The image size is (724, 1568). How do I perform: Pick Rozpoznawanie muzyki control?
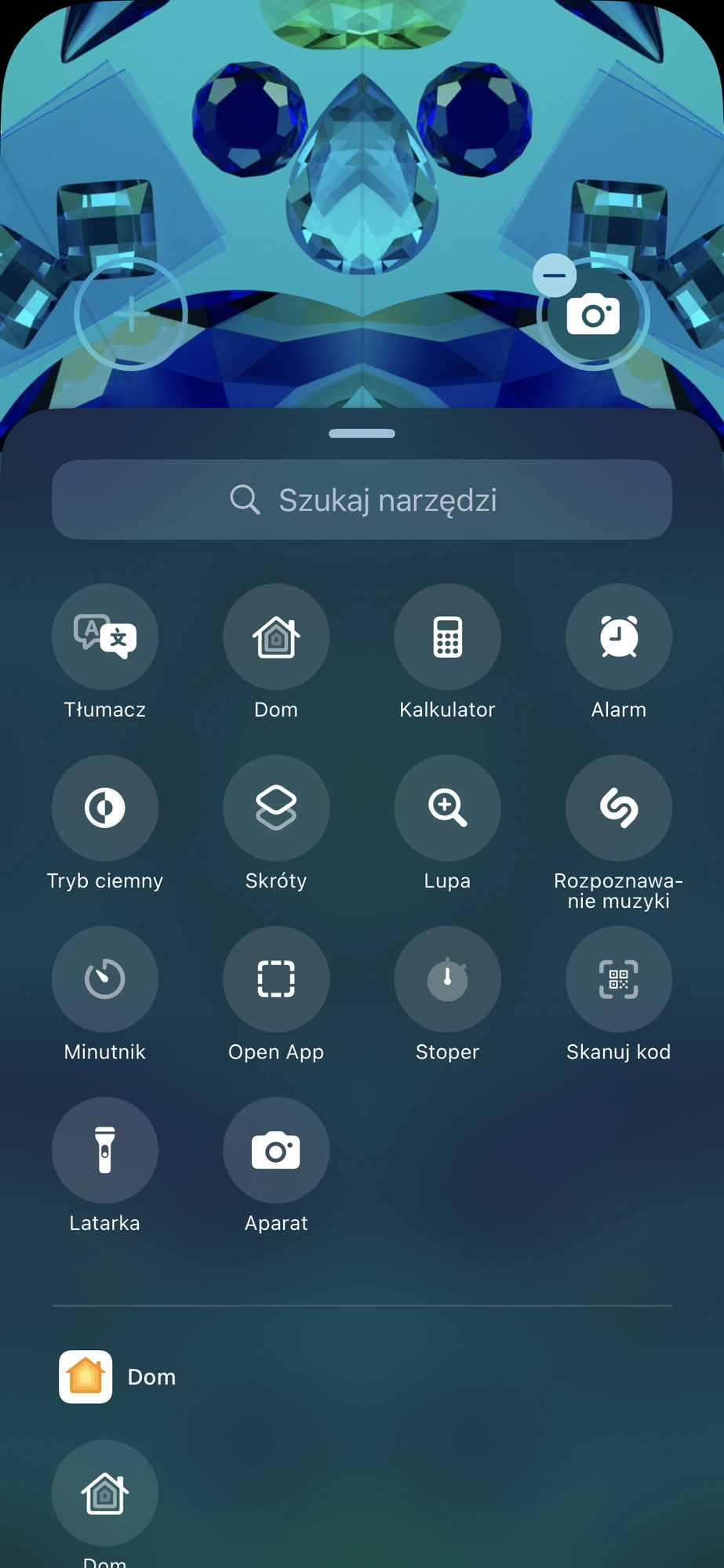click(x=618, y=808)
